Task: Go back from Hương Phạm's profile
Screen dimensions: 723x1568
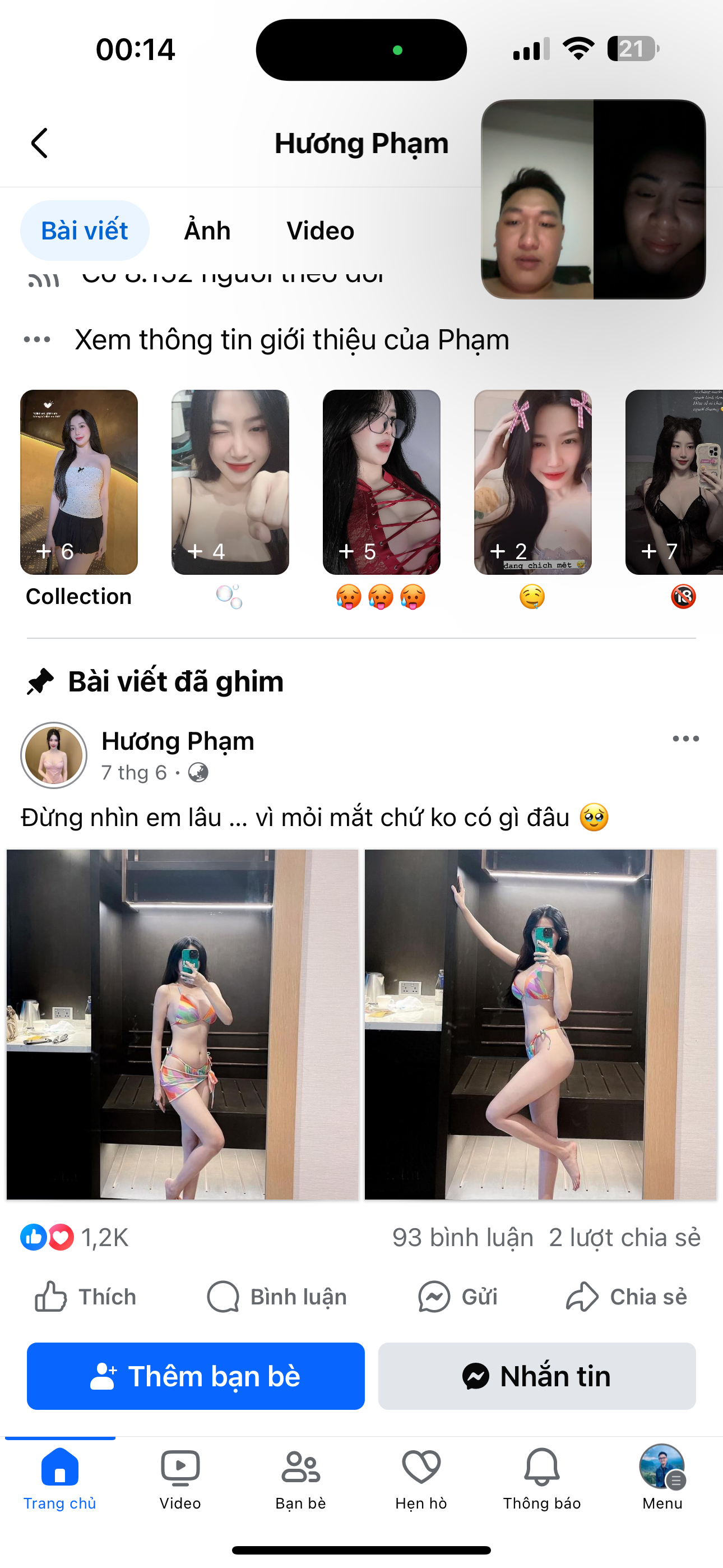Action: tap(40, 143)
